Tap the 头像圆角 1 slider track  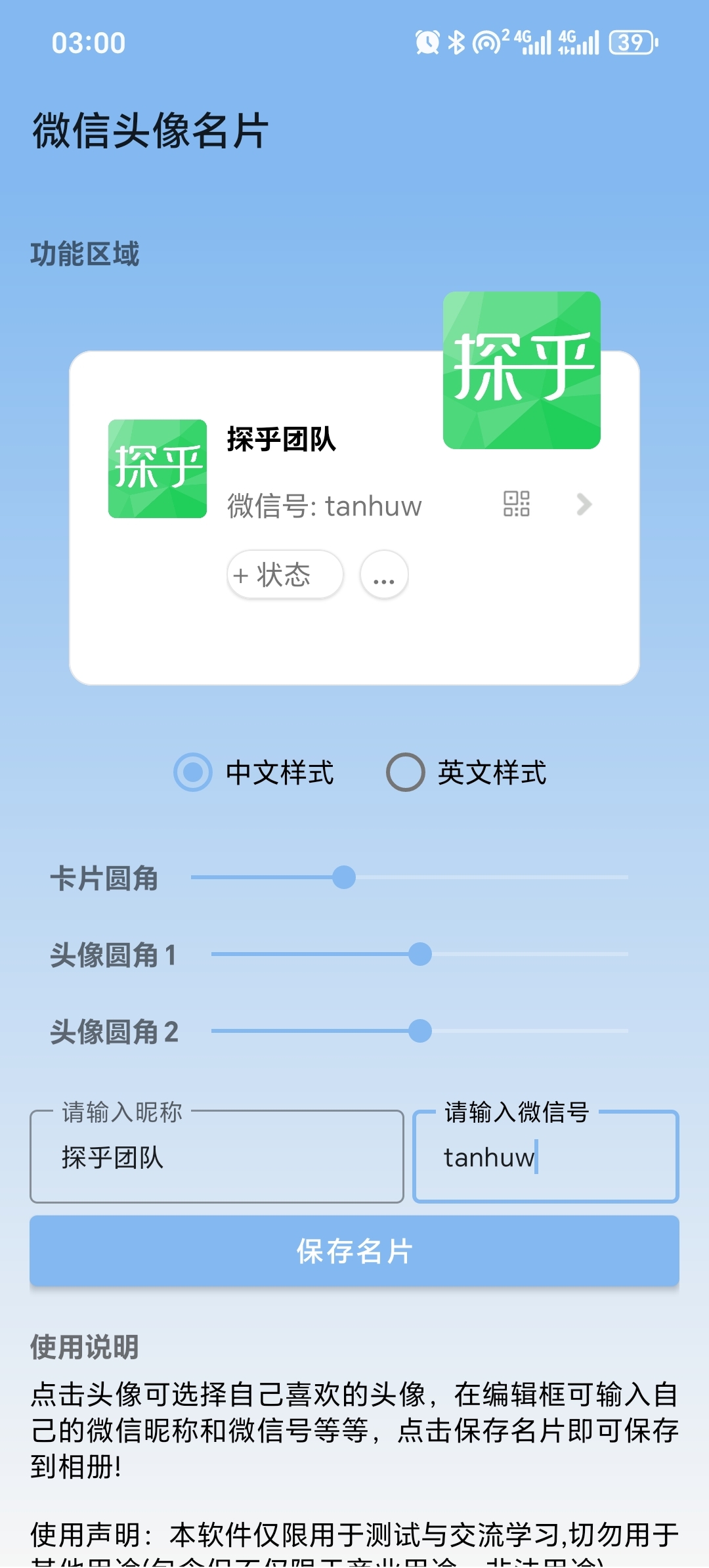tap(419, 954)
